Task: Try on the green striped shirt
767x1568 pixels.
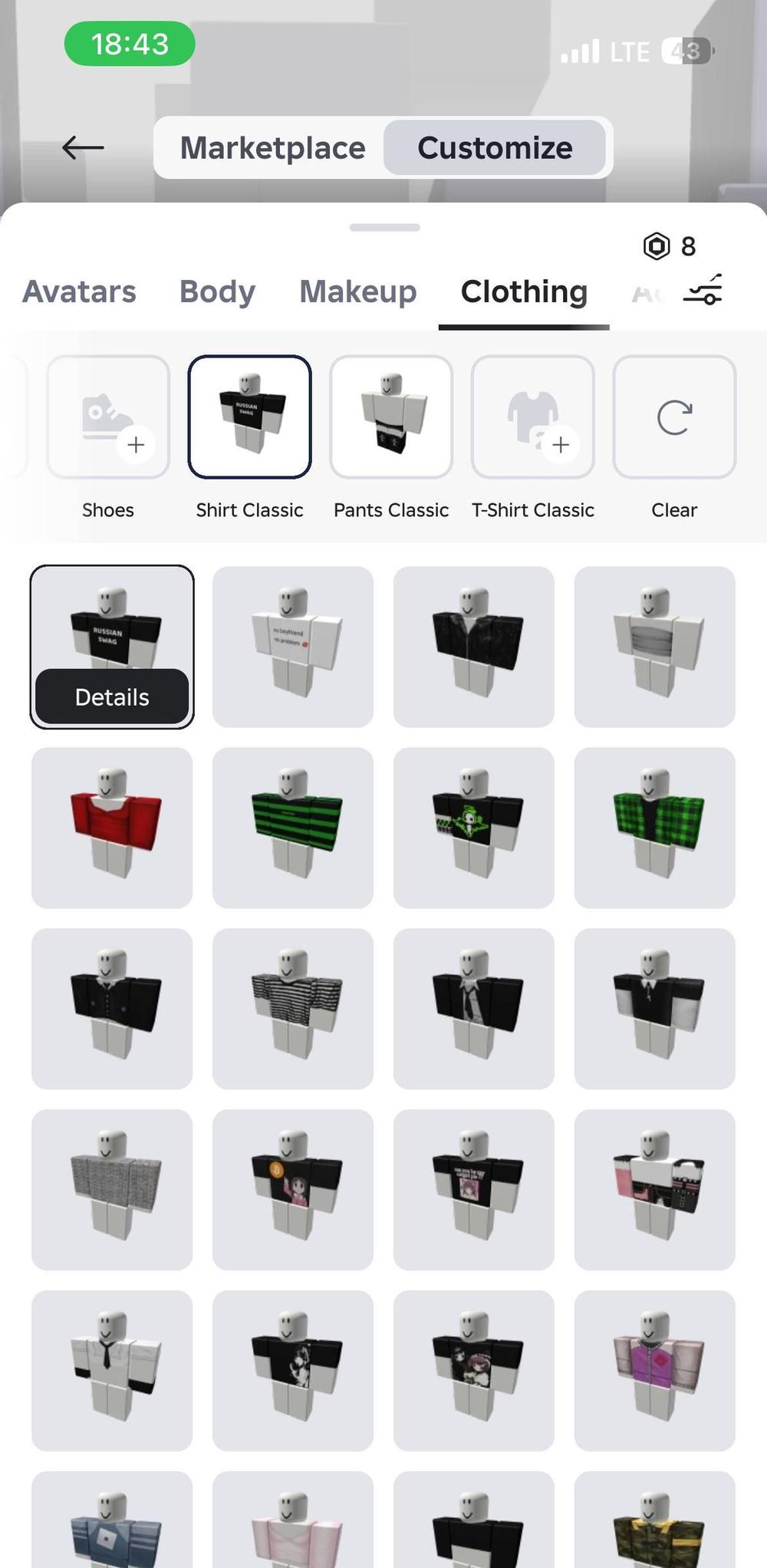Action: (x=293, y=828)
